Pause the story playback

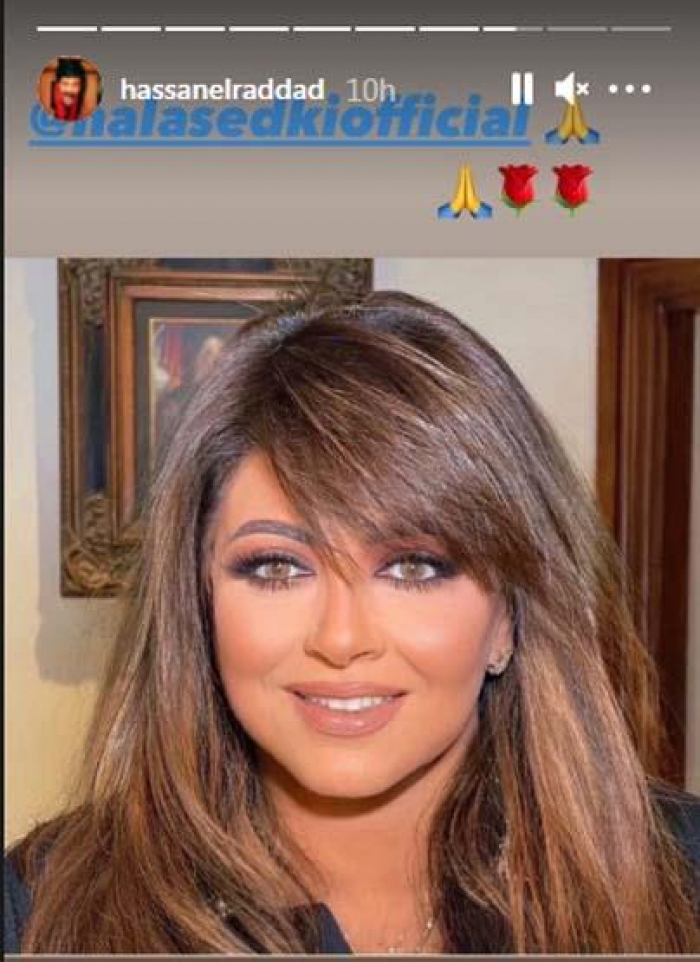click(x=522, y=89)
